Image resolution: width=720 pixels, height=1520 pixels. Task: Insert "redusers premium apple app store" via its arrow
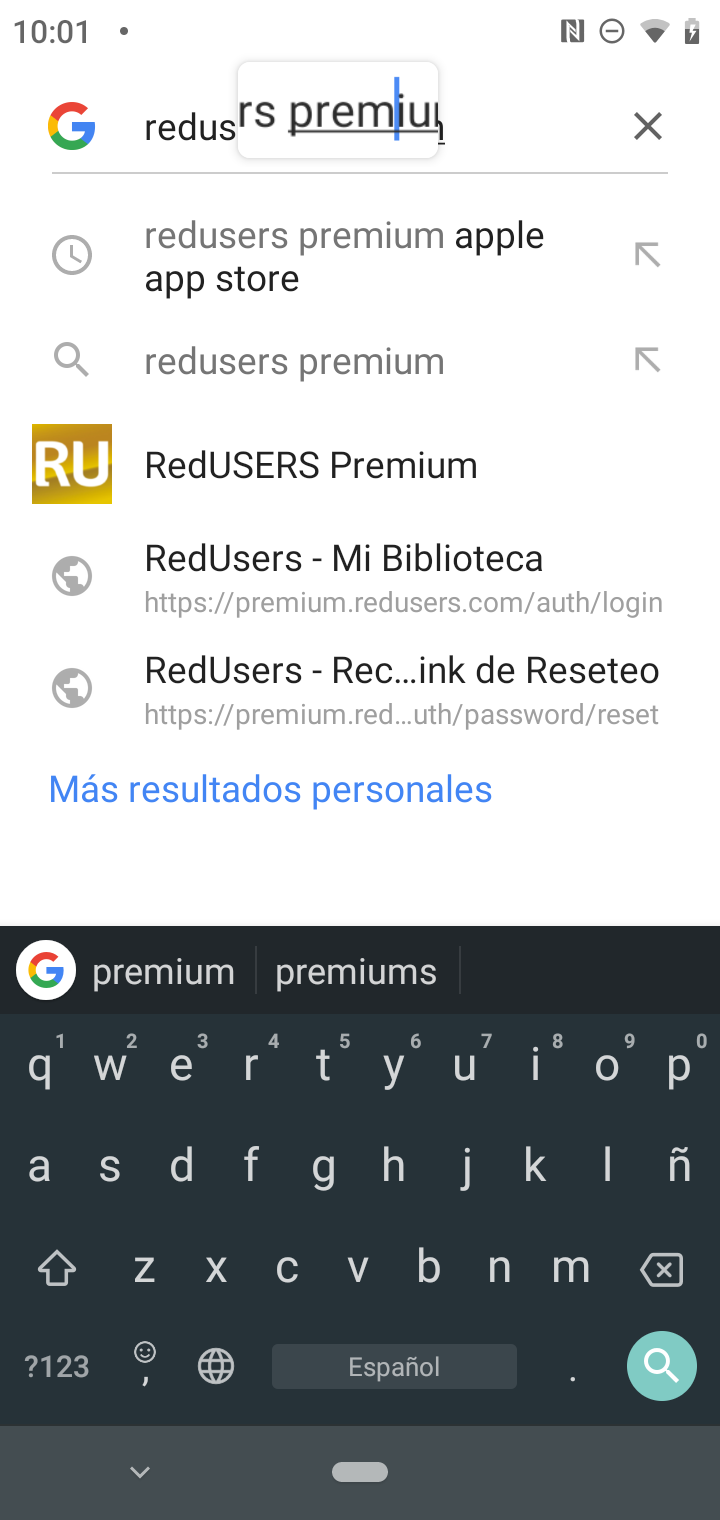[648, 256]
